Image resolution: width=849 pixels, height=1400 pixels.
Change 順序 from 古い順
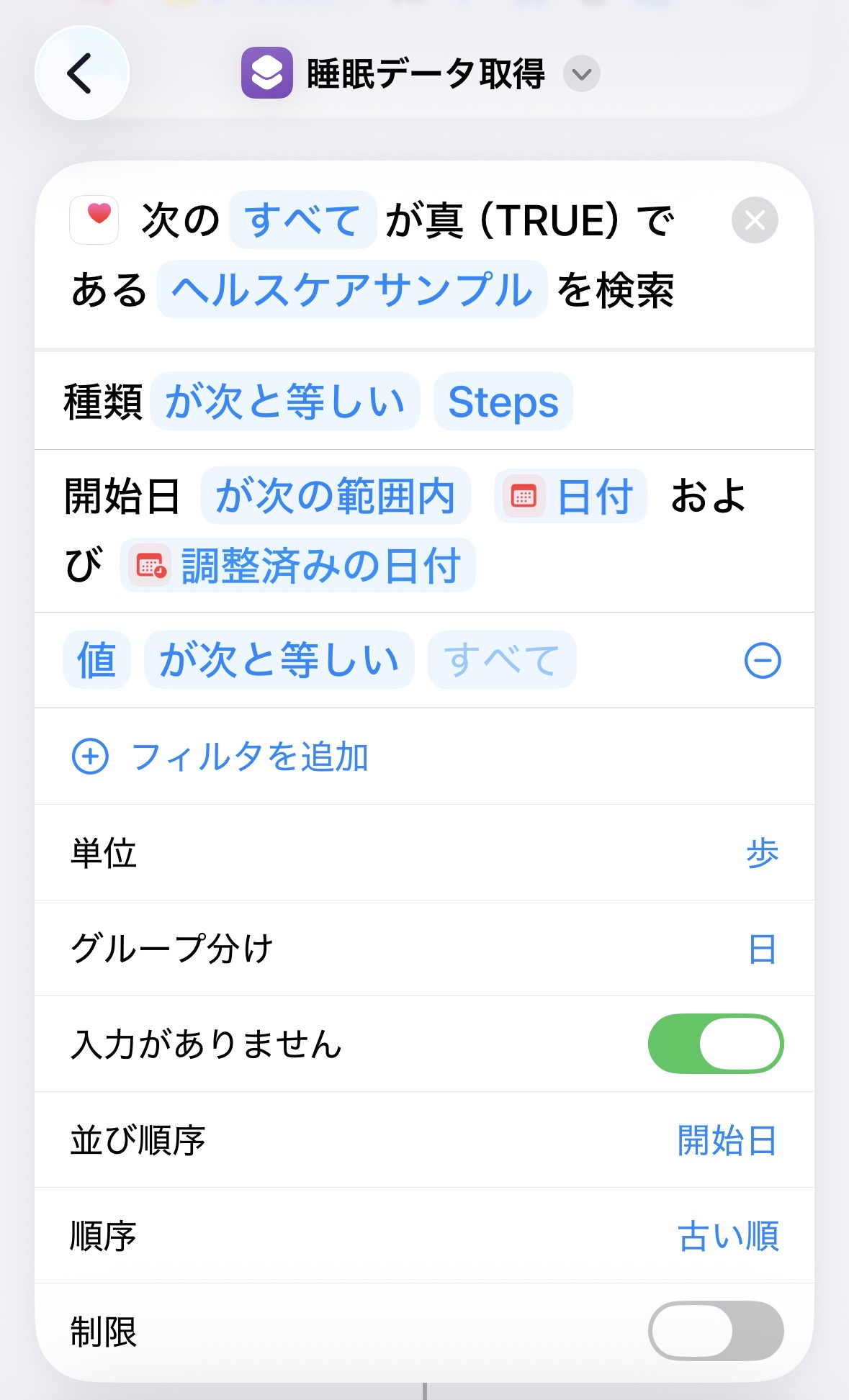pyautogui.click(x=727, y=1237)
